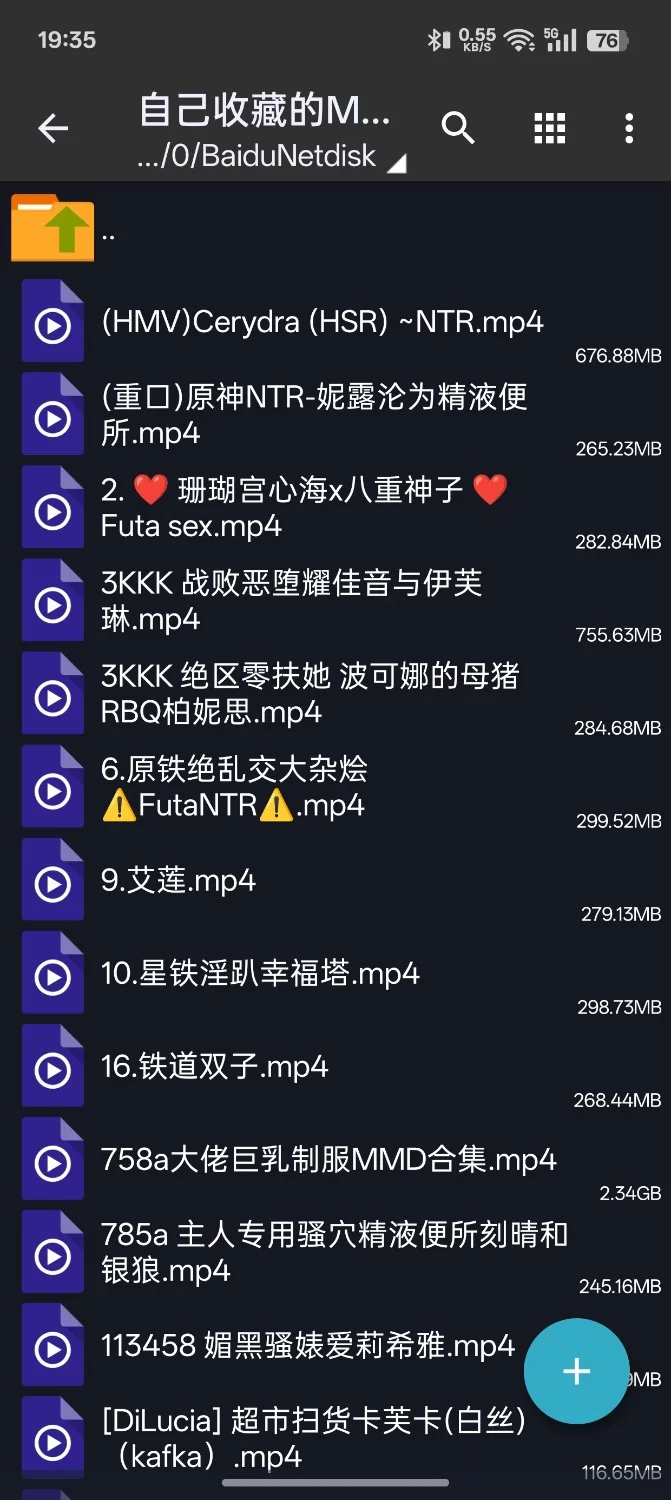The image size is (671, 1500).
Task: Open the 3KKK 战败 video file
Action: pos(291,600)
